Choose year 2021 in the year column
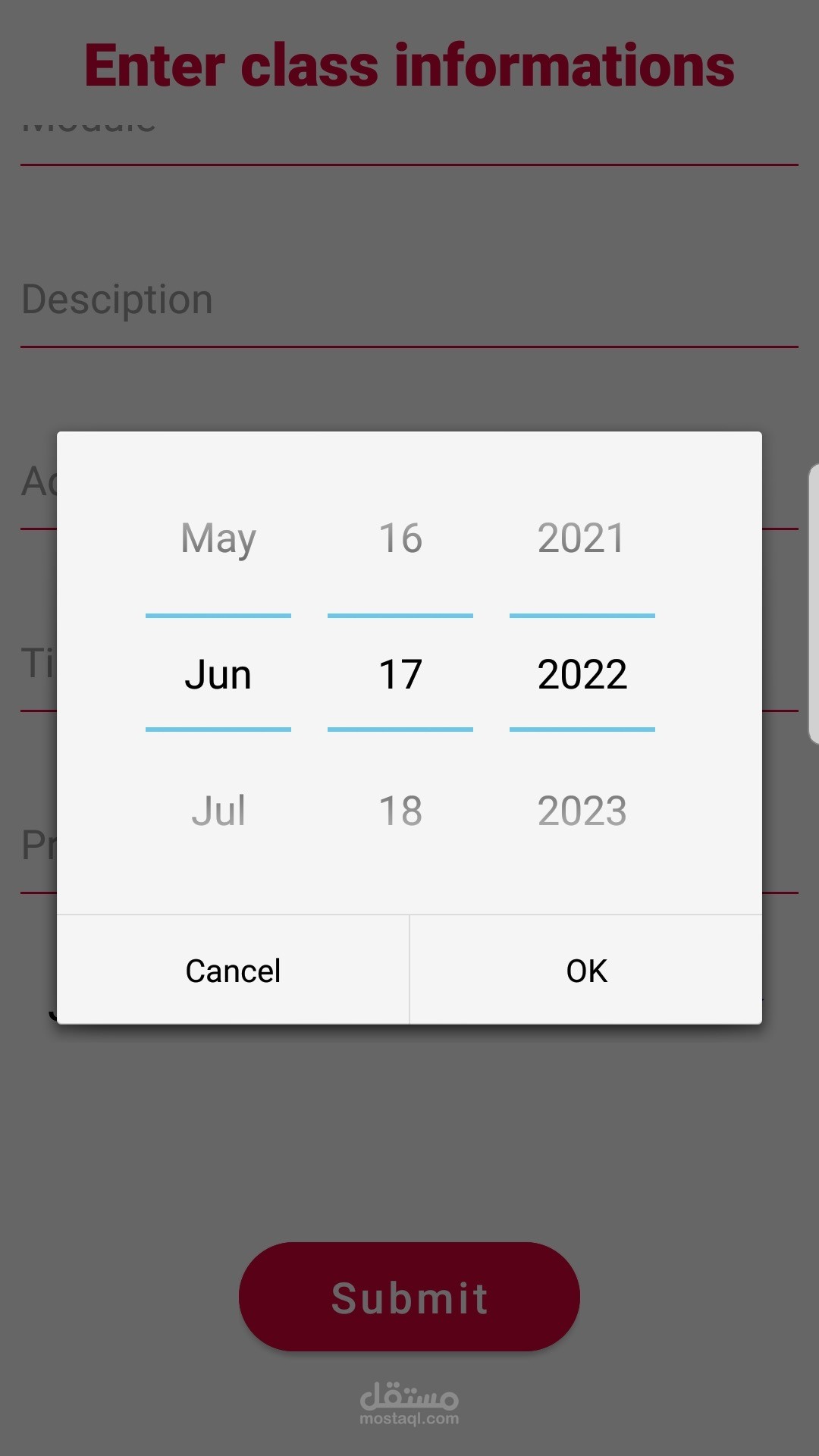The image size is (819, 1456). pos(582,538)
